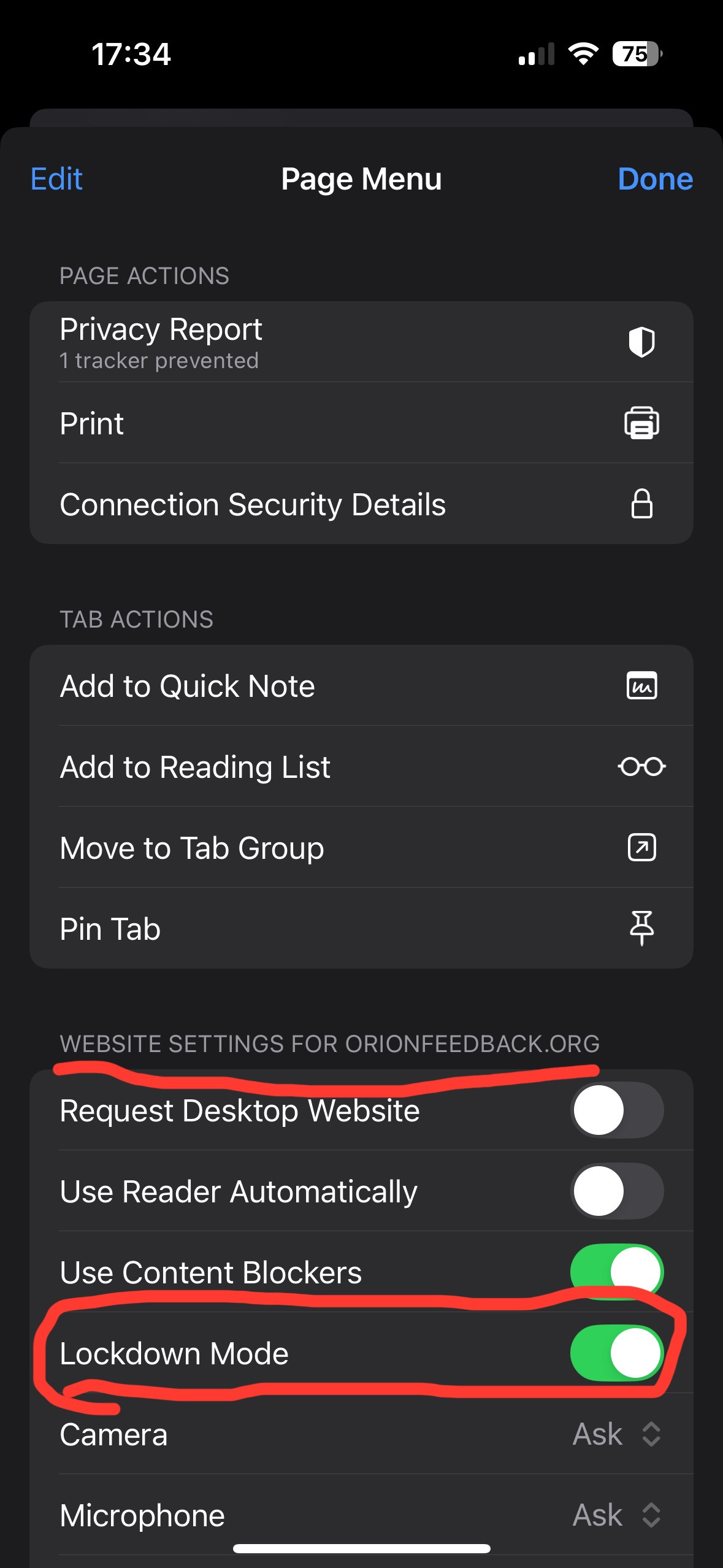Tap Edit to customize the page menu
The image size is (723, 1568).
[56, 179]
